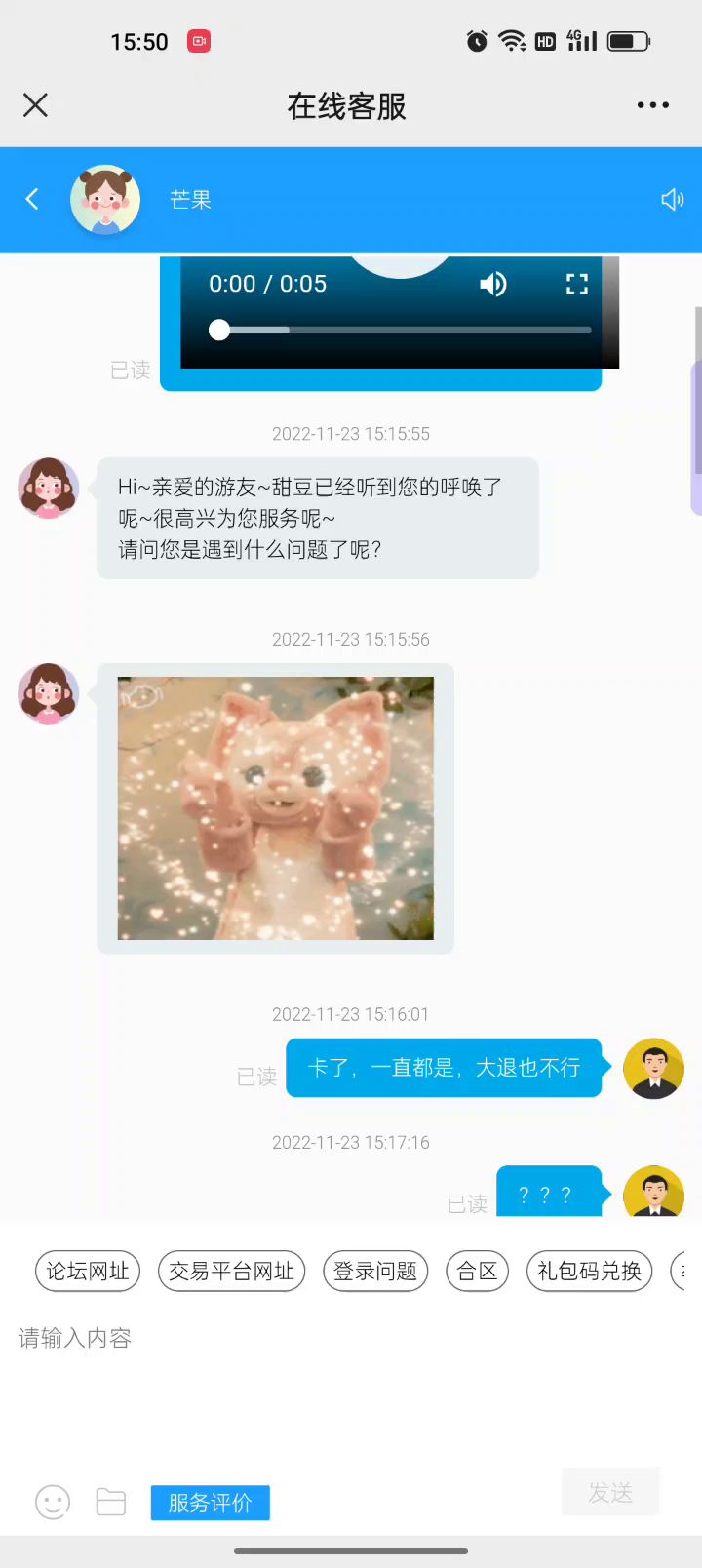Choose the 登录问题 chip
The image size is (702, 1568).
(375, 1272)
